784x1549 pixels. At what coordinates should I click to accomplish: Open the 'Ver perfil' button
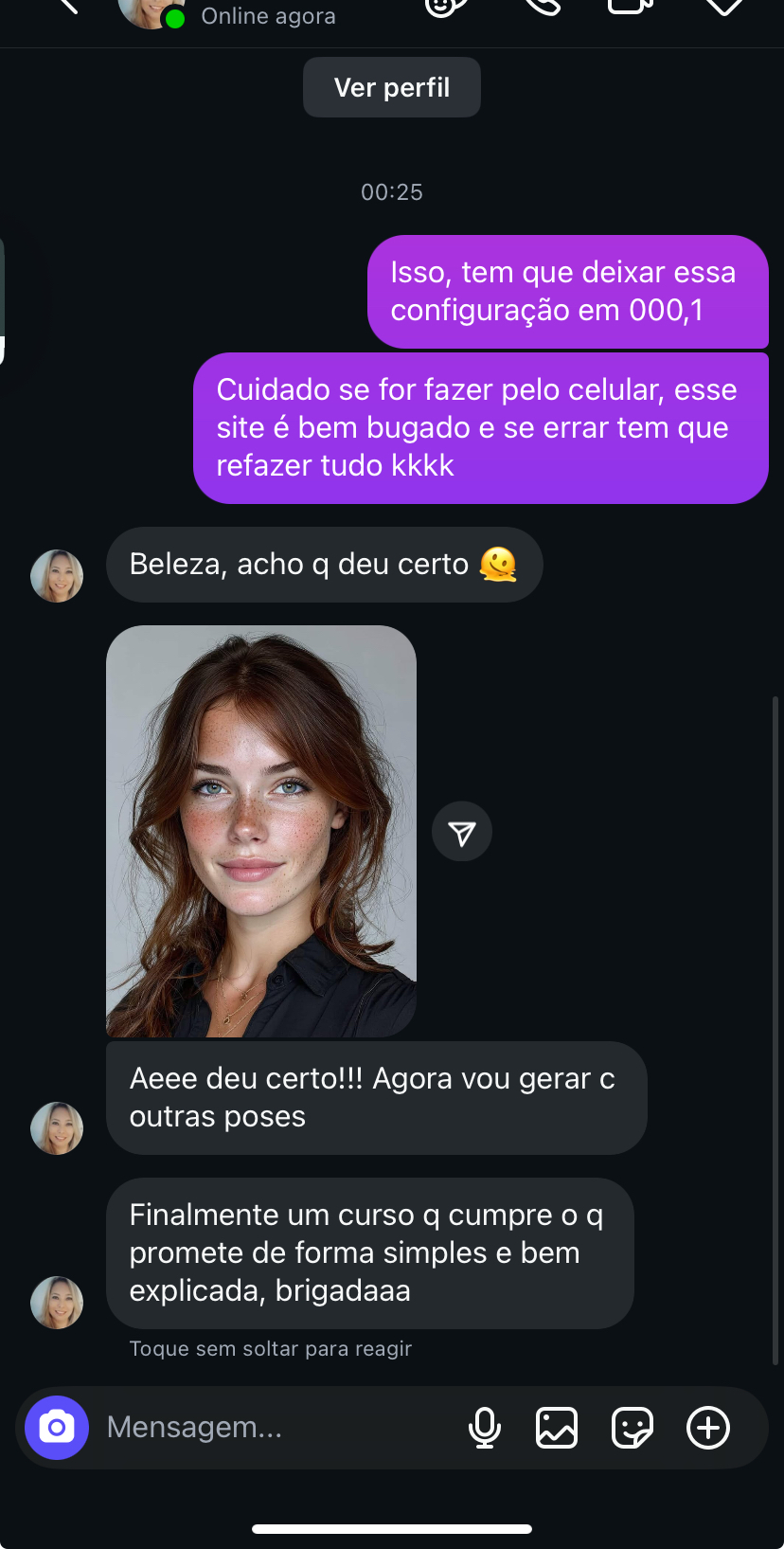coord(392,86)
